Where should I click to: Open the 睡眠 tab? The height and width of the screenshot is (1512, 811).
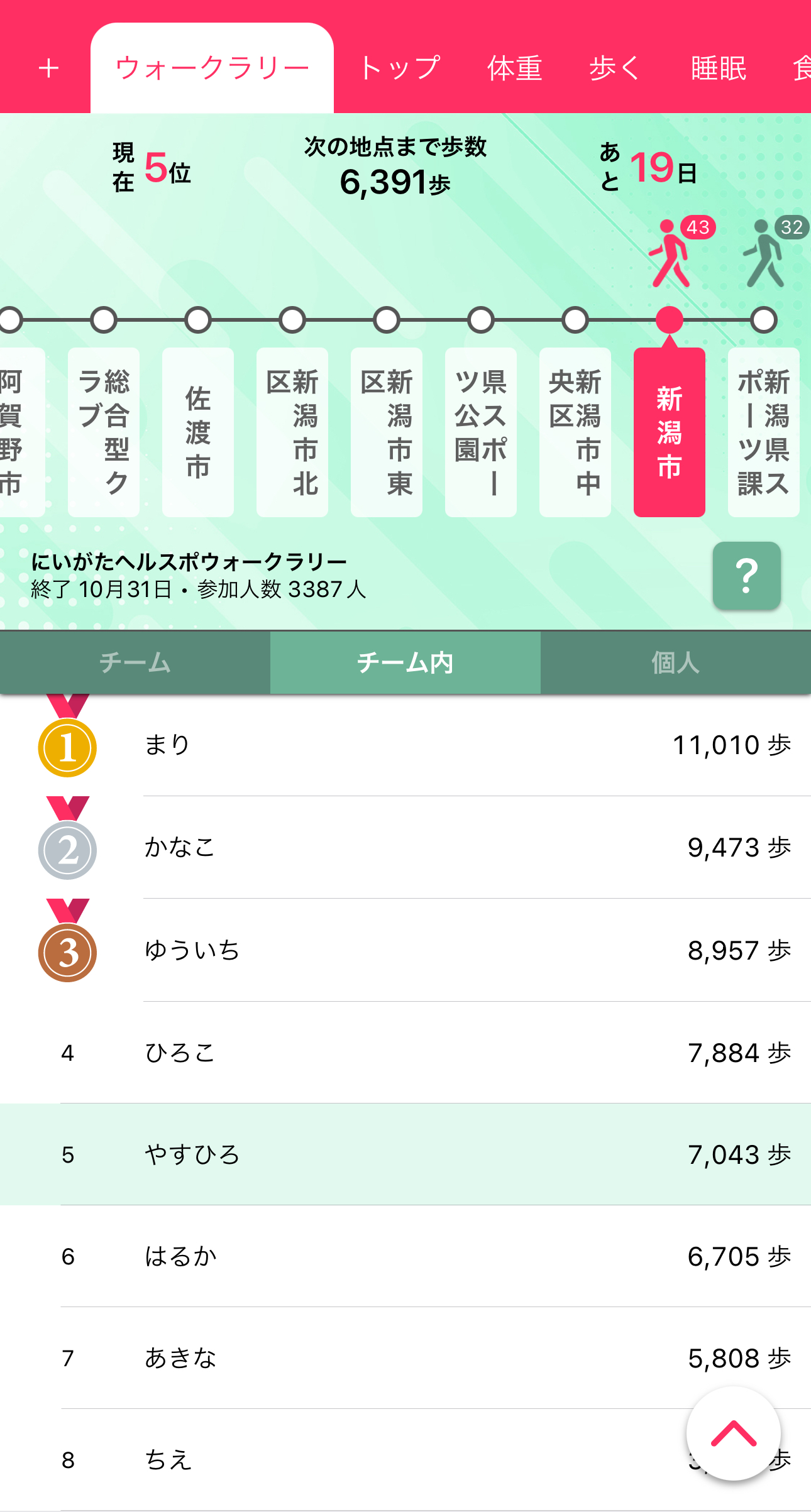click(x=719, y=68)
